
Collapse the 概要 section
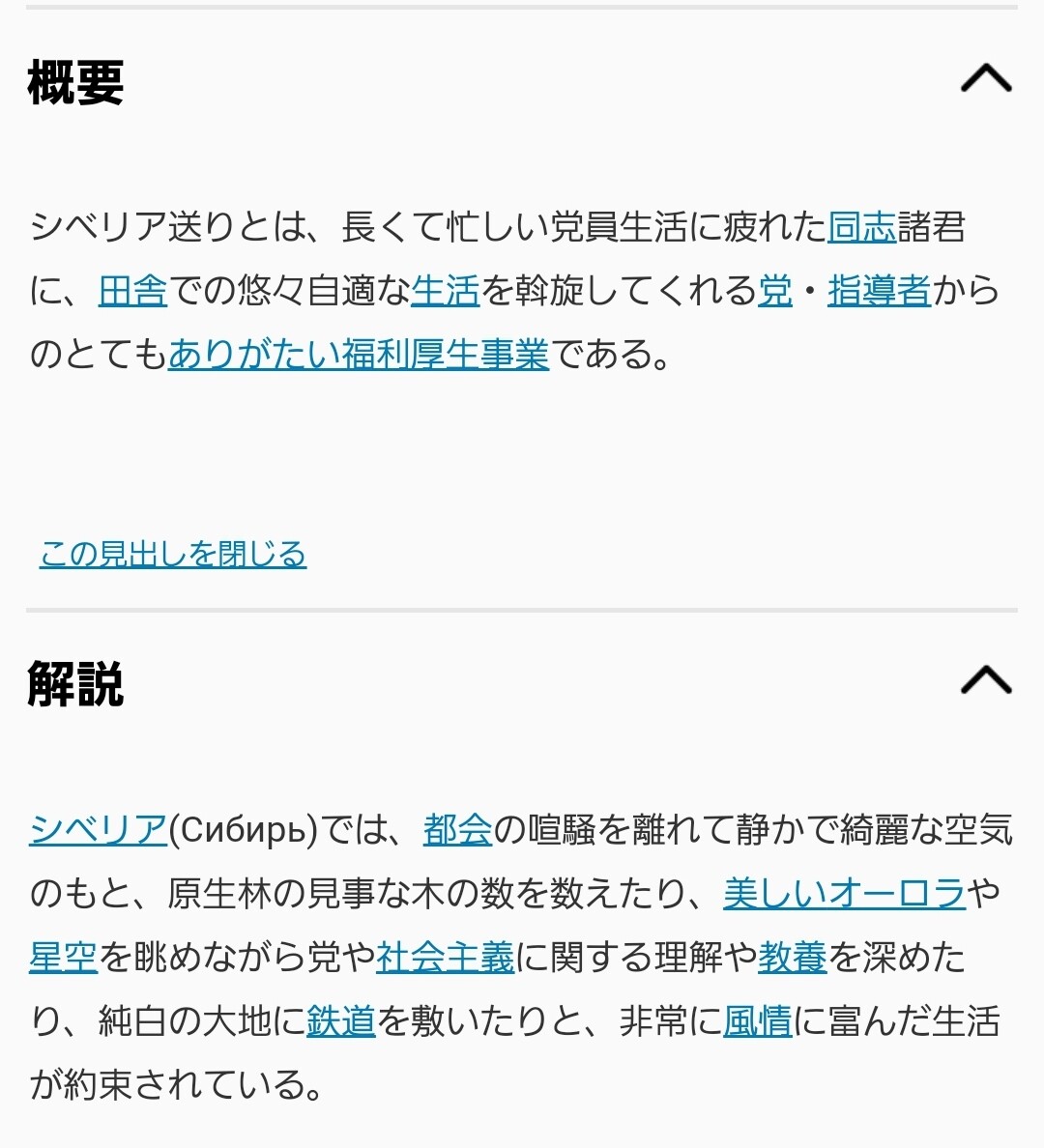[x=985, y=78]
